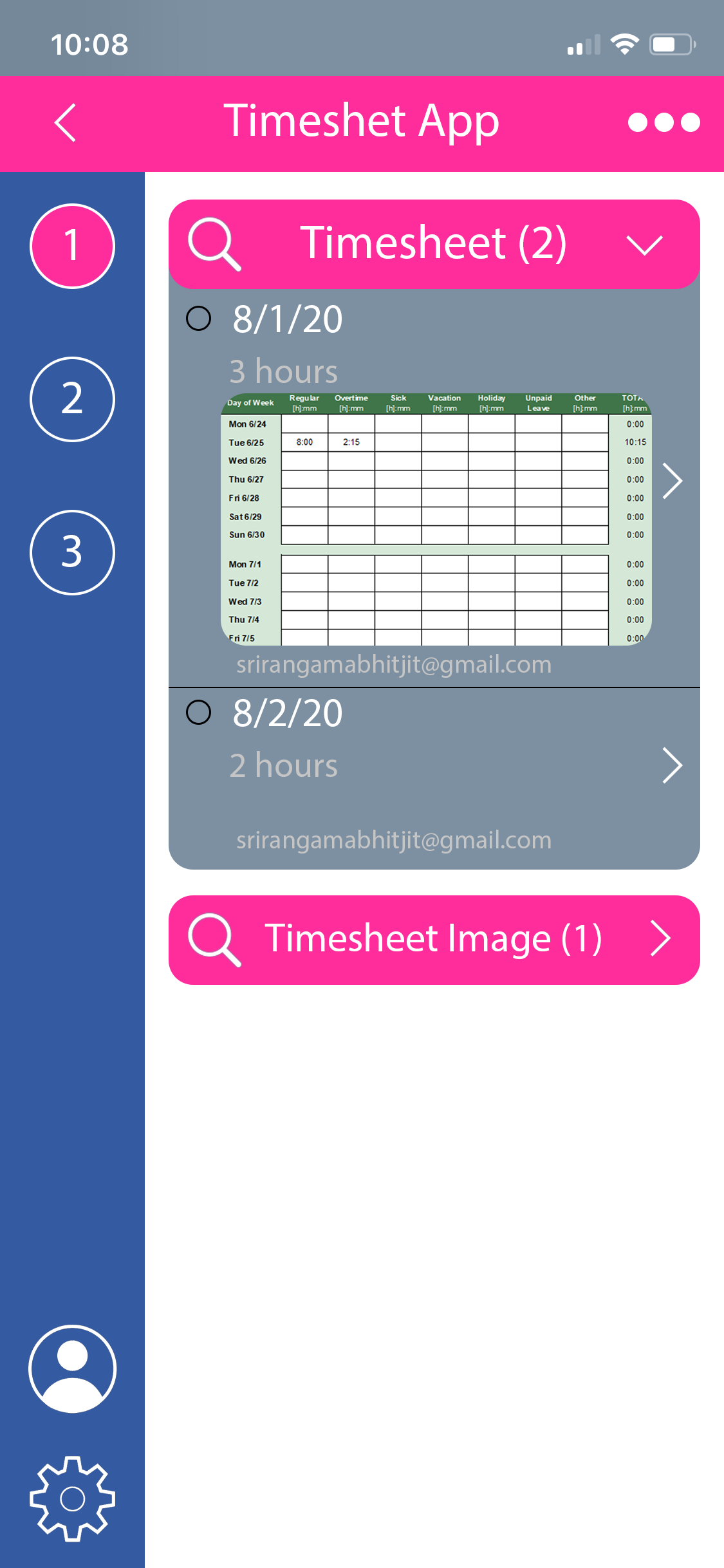Open settings via the gear icon
Screen dimensions: 724x1568
click(x=72, y=1498)
